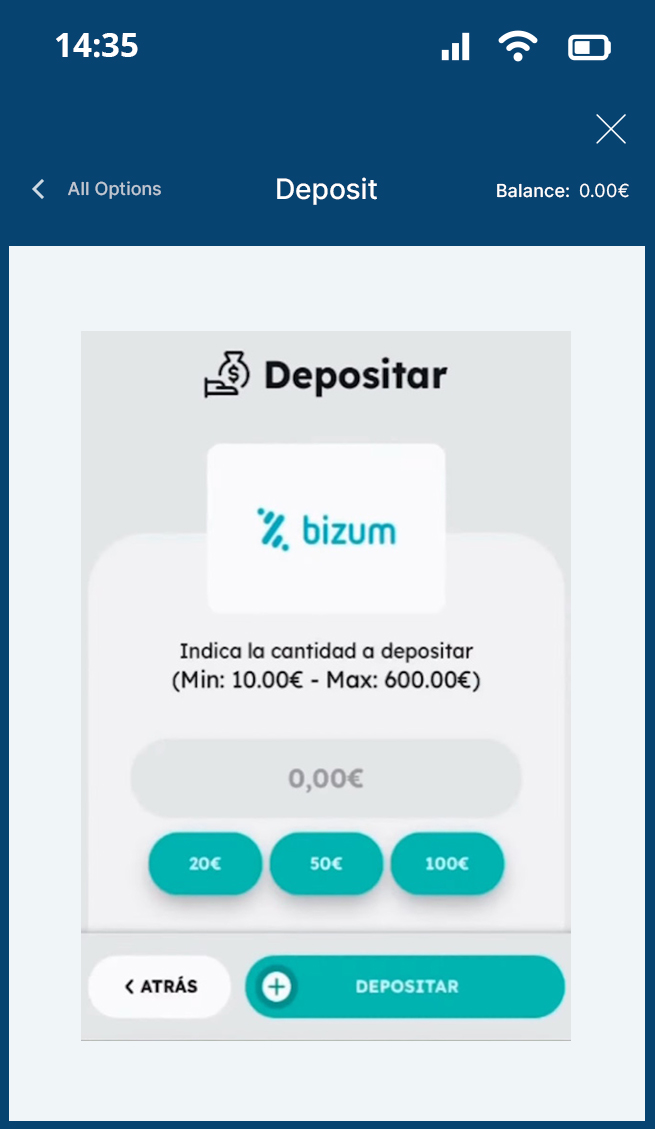Tap the Atrás back button
655x1129 pixels.
pyautogui.click(x=160, y=987)
